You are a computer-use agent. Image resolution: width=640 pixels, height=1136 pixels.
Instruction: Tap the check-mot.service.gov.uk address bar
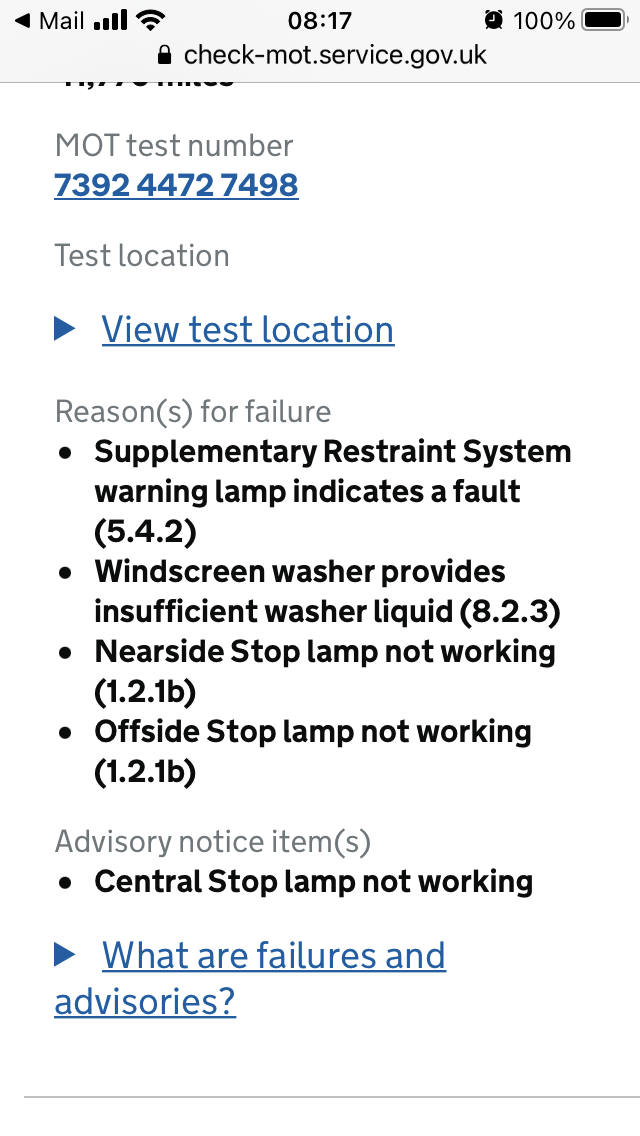coord(321,55)
